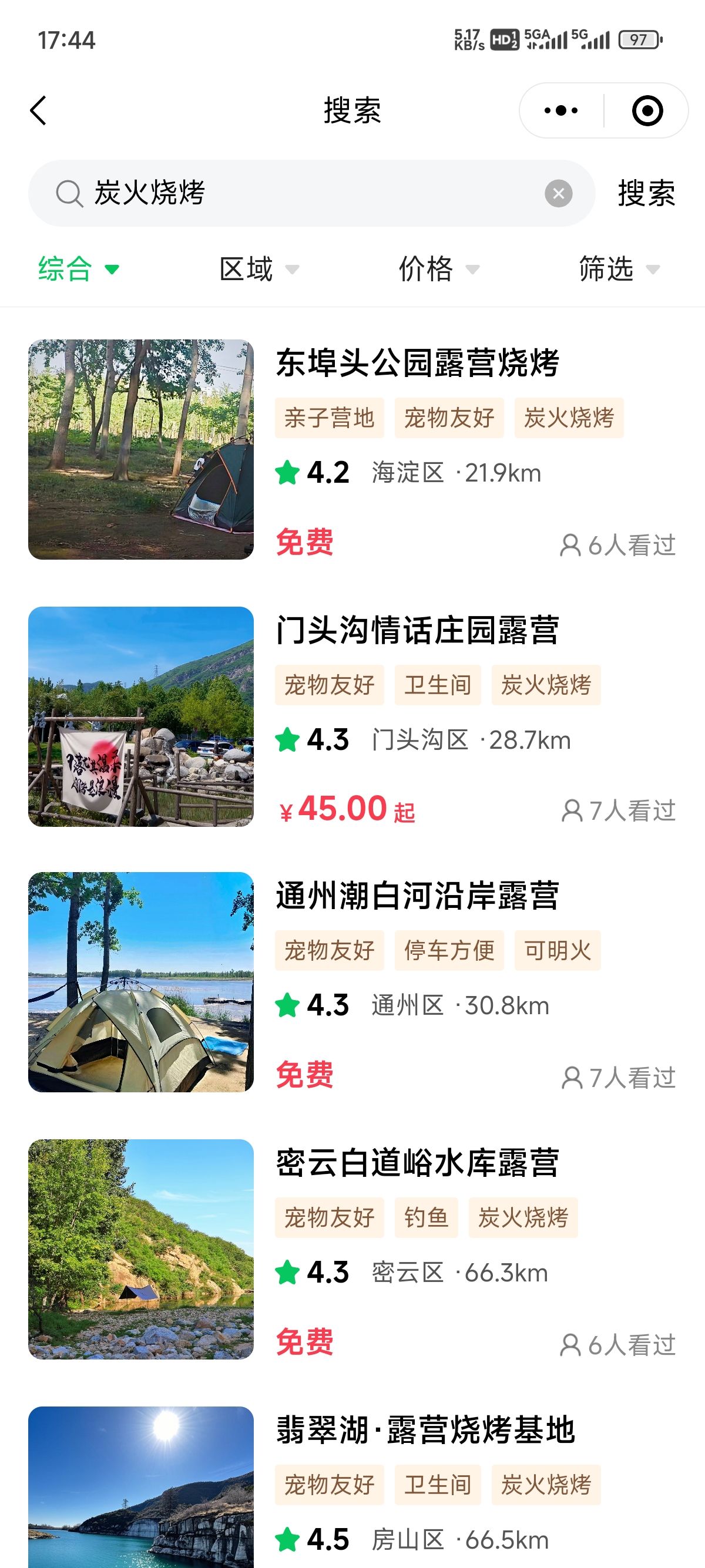Select the 通州潮白河沿岸露营 result

[x=417, y=896]
